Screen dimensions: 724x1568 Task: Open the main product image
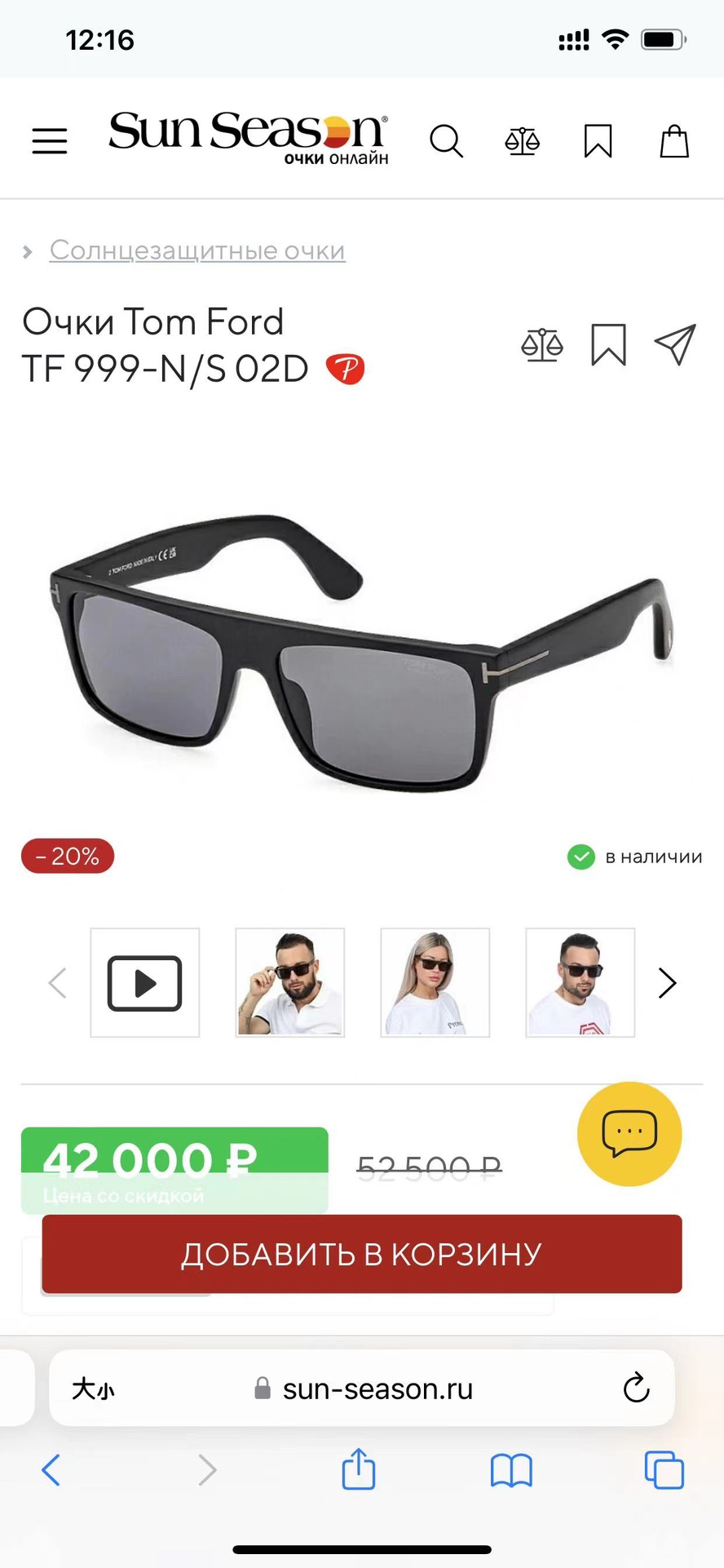361,653
